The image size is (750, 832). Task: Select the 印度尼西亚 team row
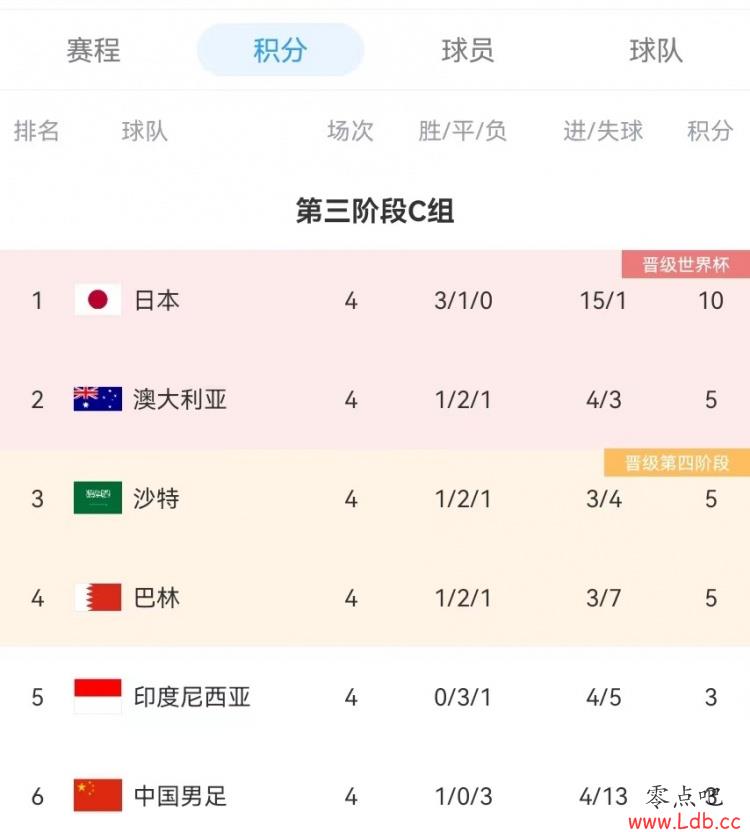click(191, 697)
